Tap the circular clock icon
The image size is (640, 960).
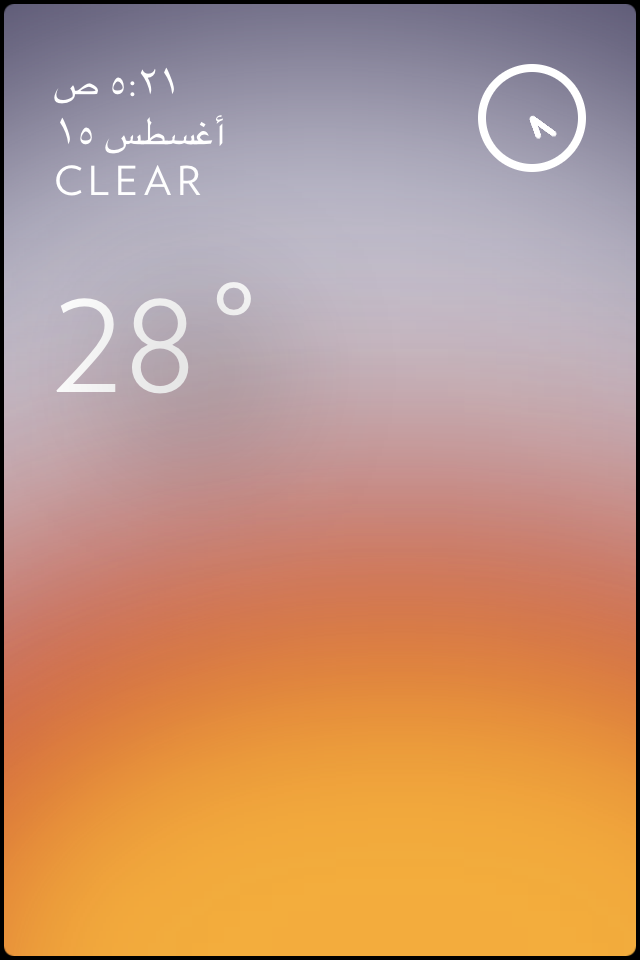[x=531, y=118]
